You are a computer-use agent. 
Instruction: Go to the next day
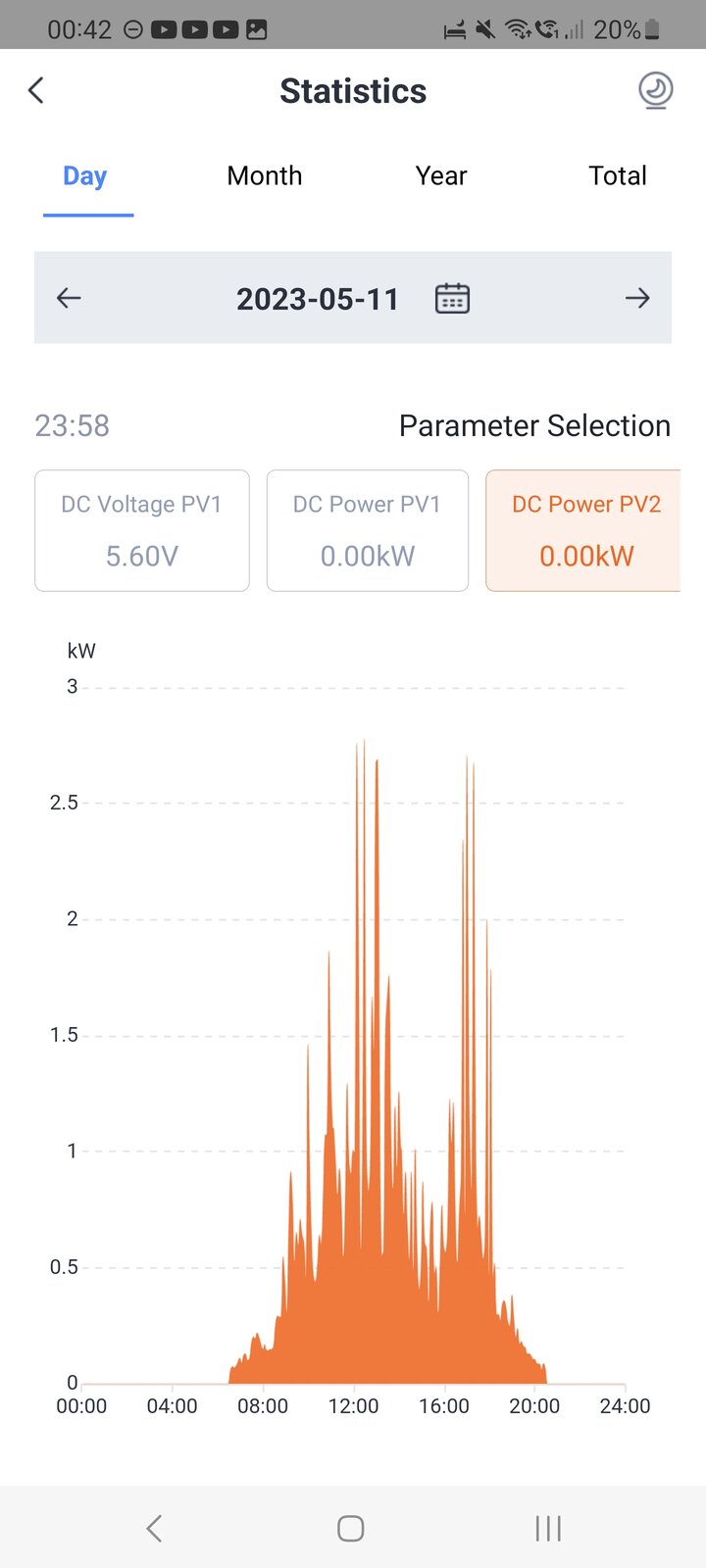tap(637, 298)
